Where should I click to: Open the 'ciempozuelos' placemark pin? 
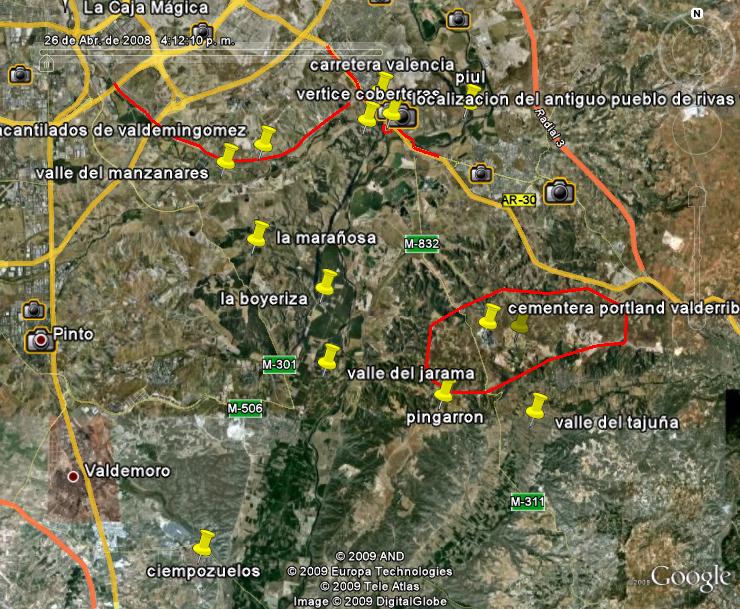[205, 543]
